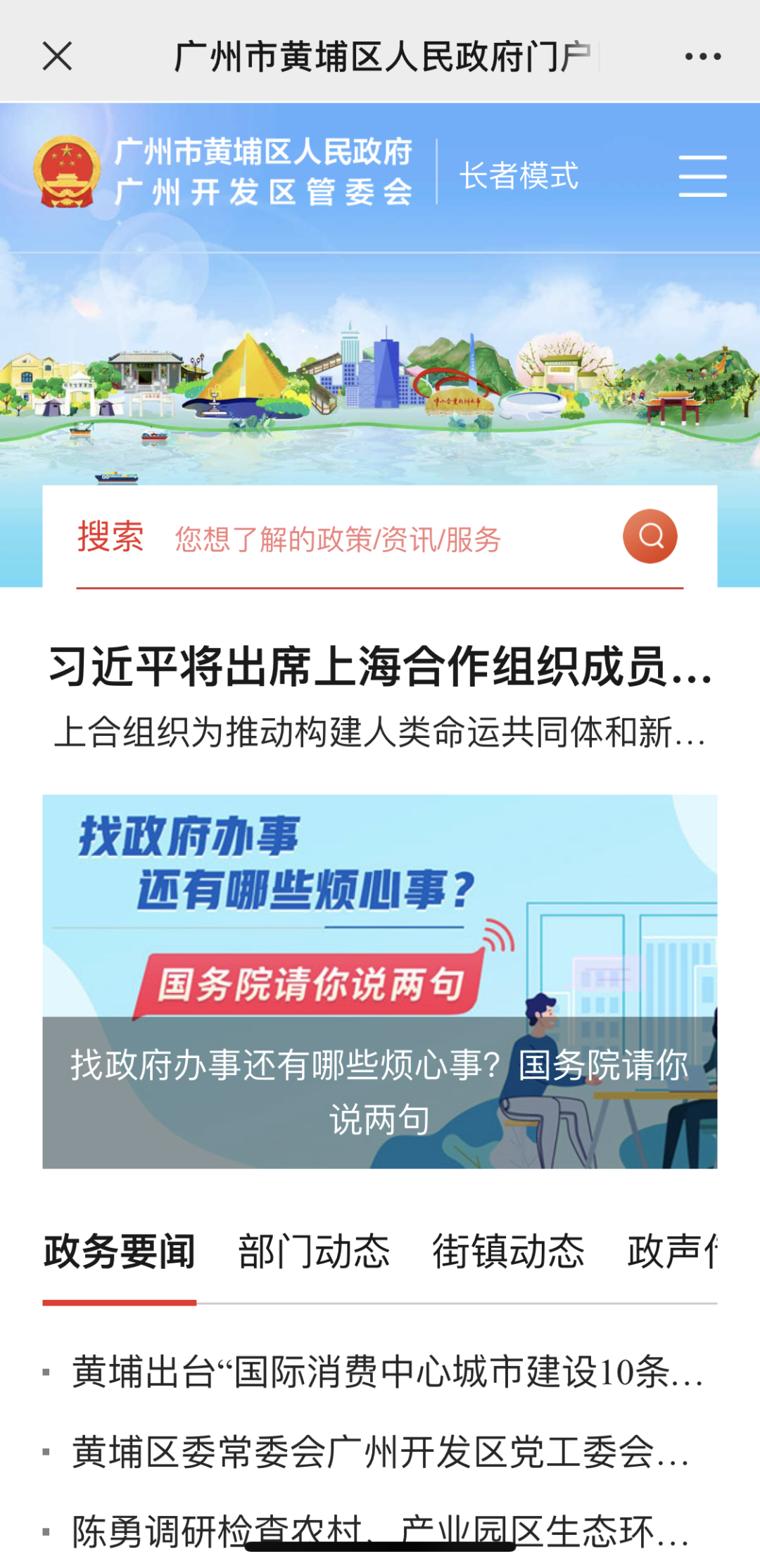Open news 黄埔出台国际消费中心城市建设10条

pyautogui.click(x=387, y=1372)
